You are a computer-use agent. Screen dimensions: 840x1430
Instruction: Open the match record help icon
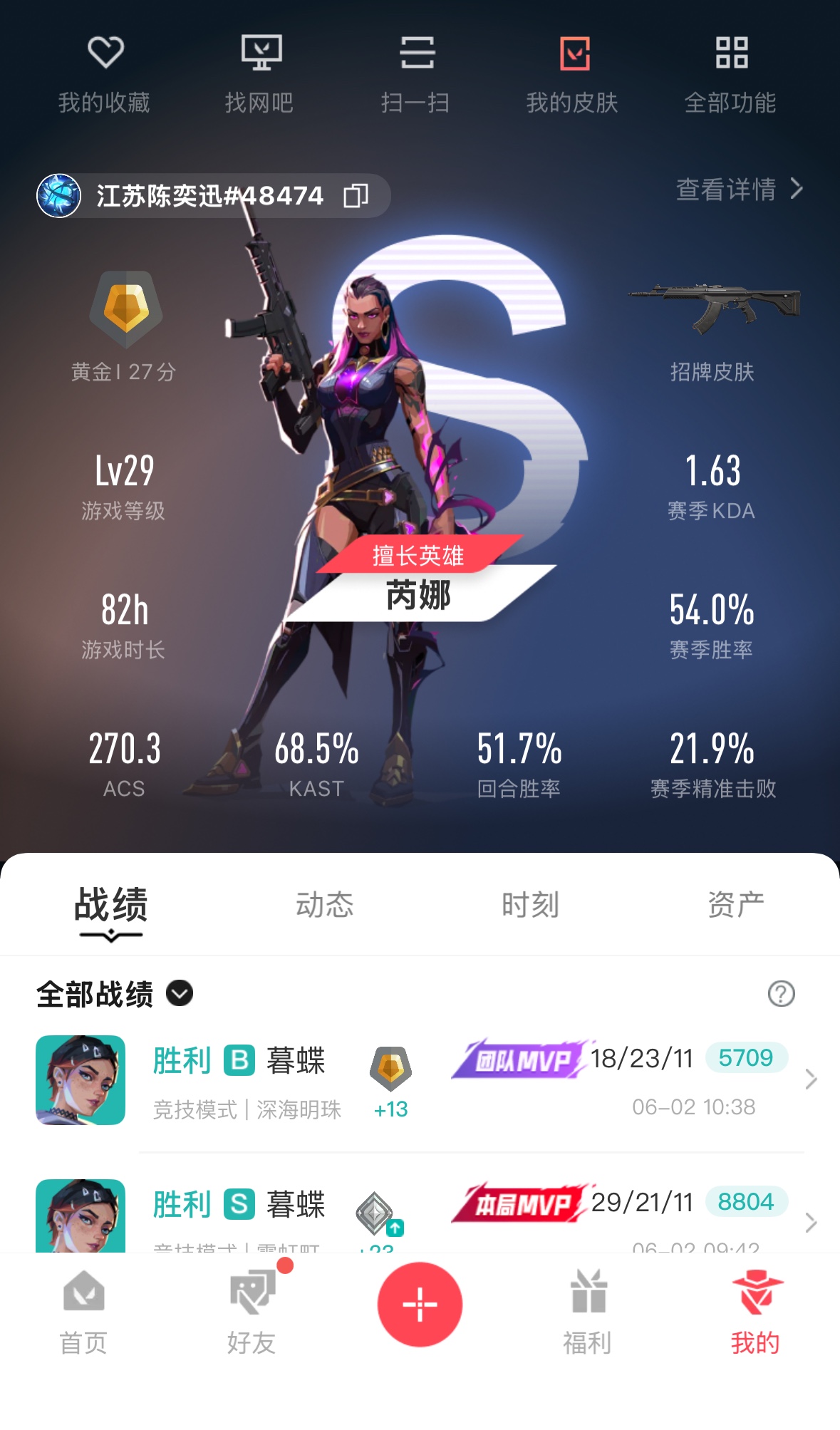[781, 993]
